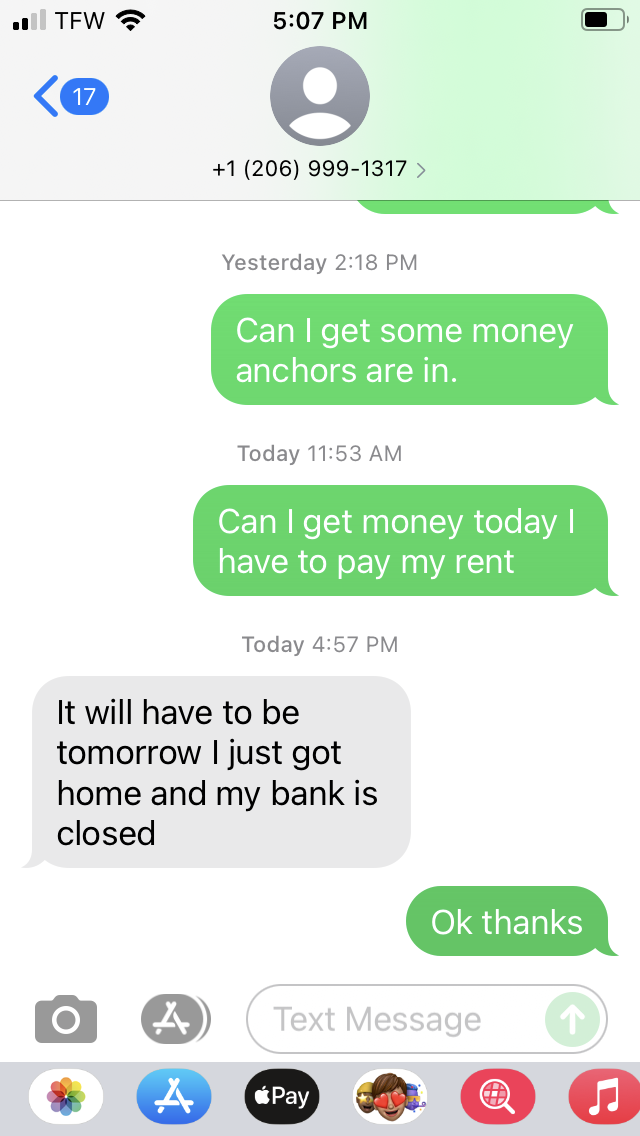Toggle the iMessage apps drawer button
Viewport: 640px width, 1136px height.
(175, 1019)
